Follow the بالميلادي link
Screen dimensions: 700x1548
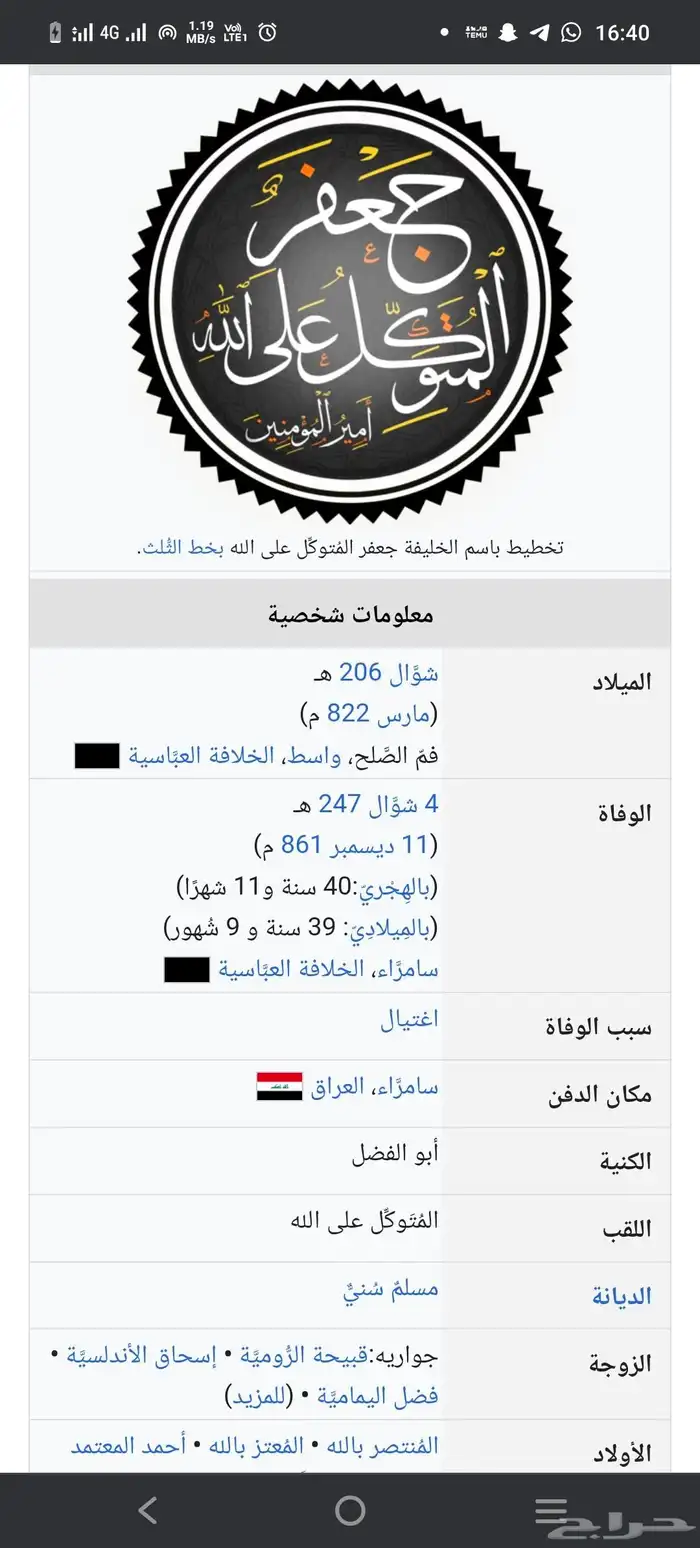pyautogui.click(x=388, y=928)
